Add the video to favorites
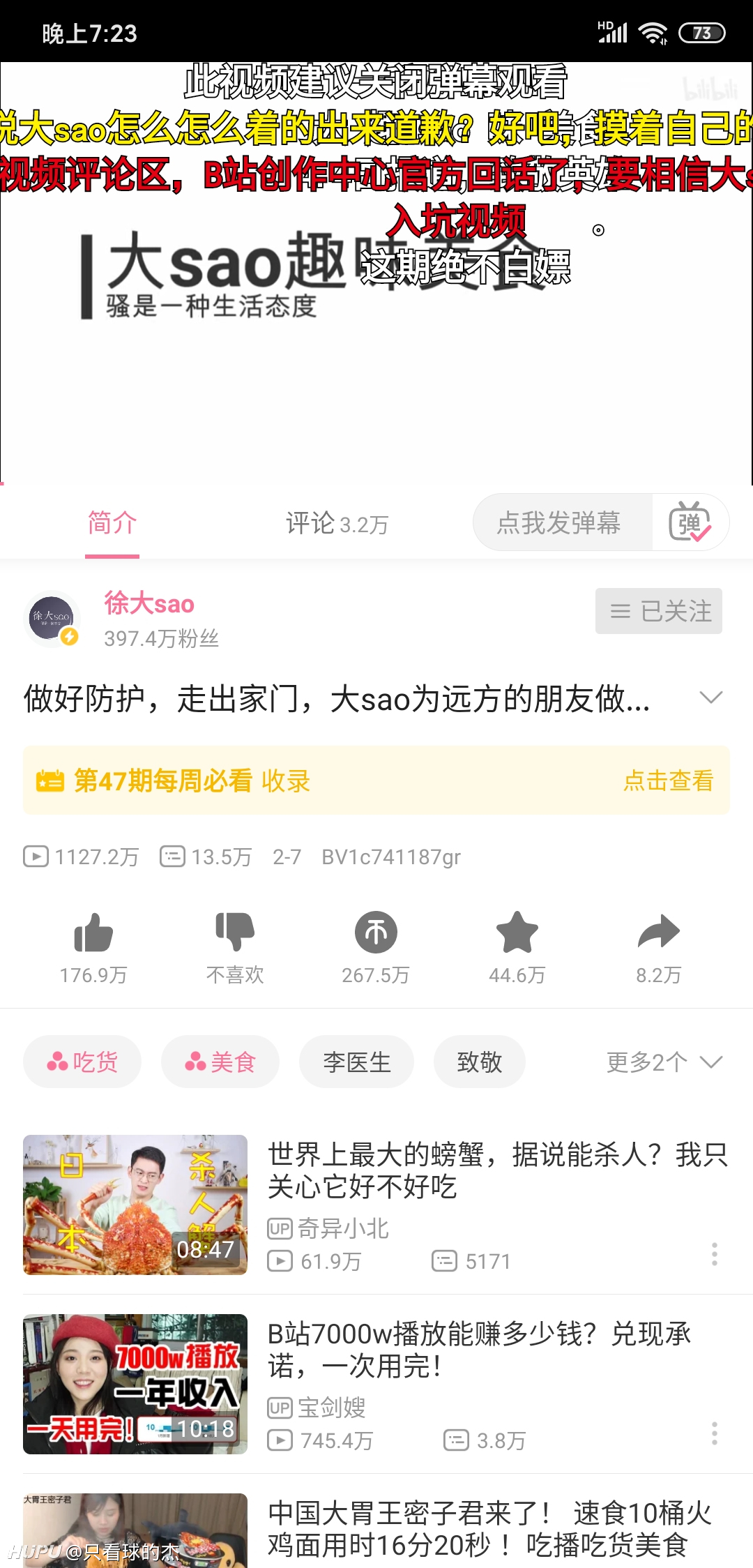 coord(517,933)
